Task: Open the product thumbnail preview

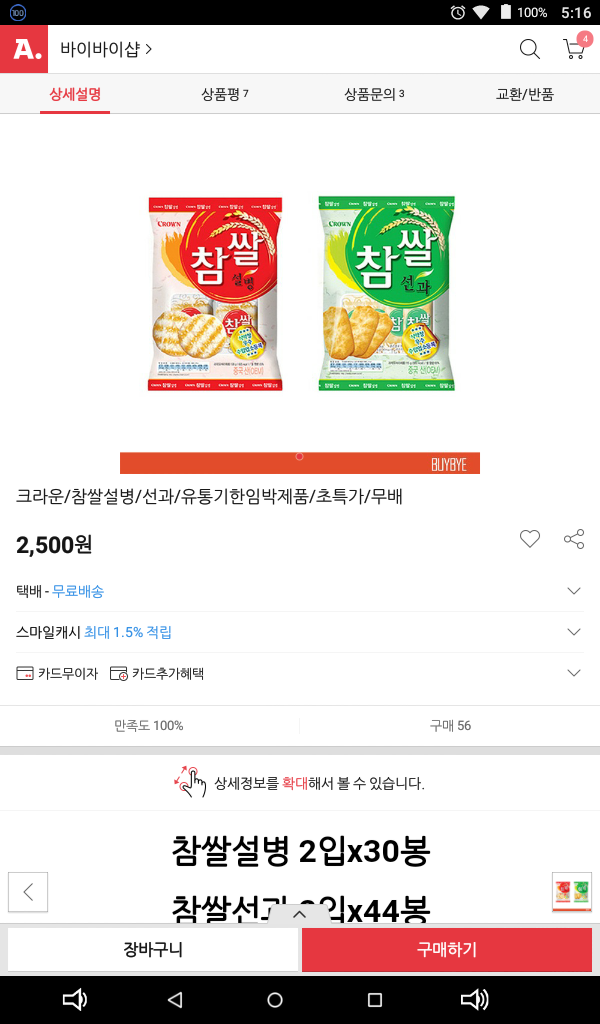Action: tap(572, 892)
